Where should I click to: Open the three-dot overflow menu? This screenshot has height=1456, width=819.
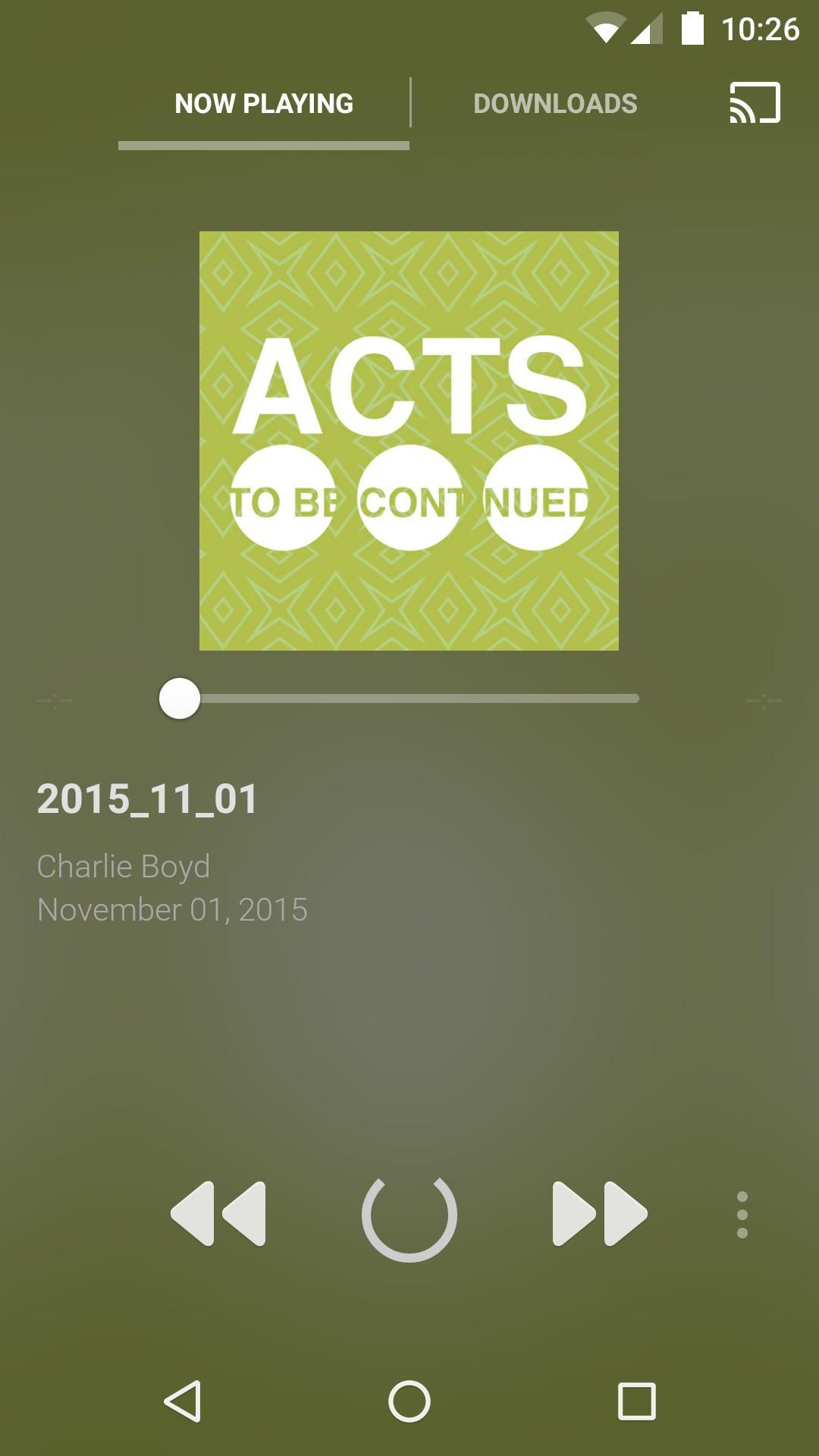coord(742,1214)
